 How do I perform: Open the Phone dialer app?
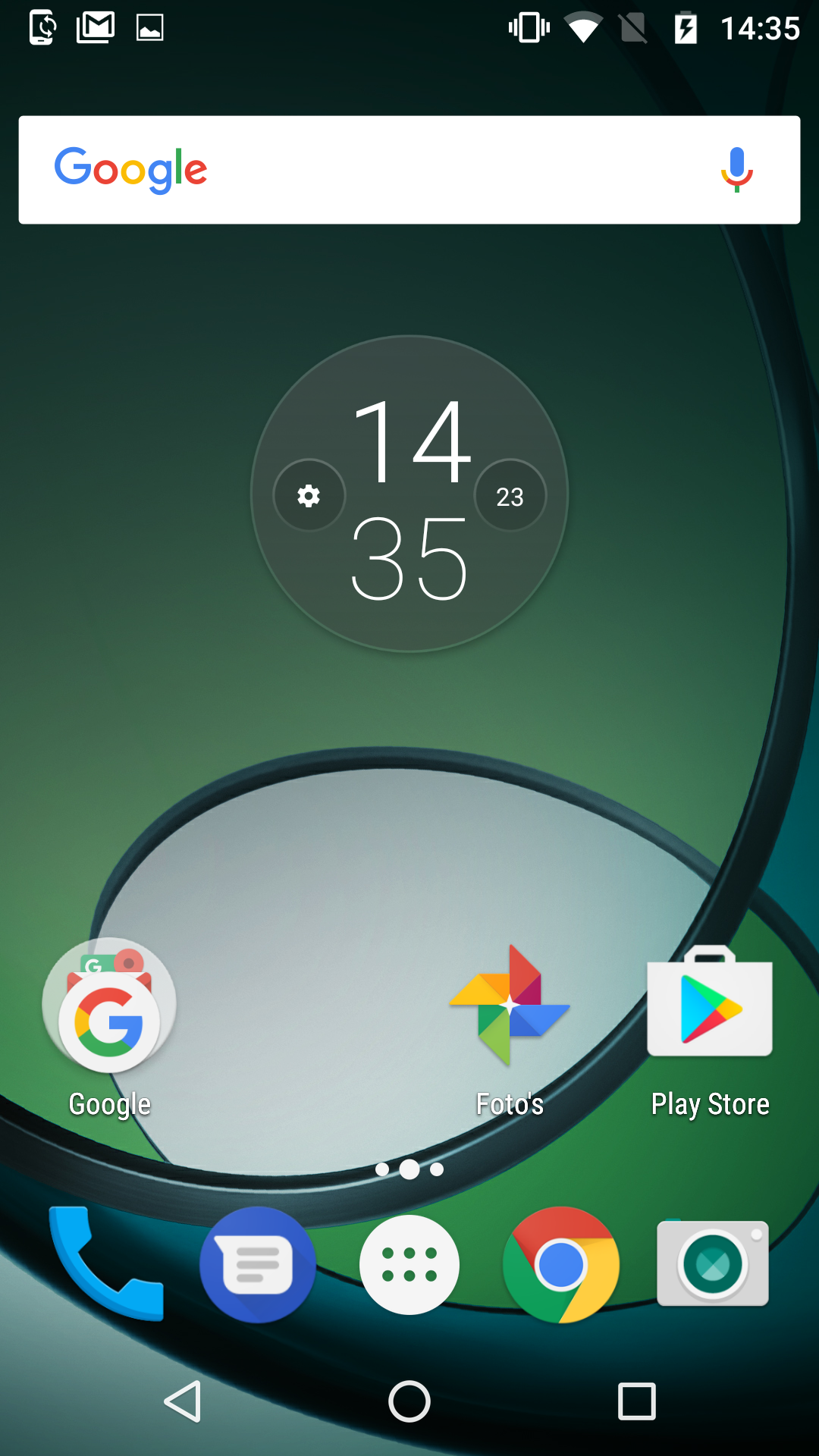[106, 1264]
